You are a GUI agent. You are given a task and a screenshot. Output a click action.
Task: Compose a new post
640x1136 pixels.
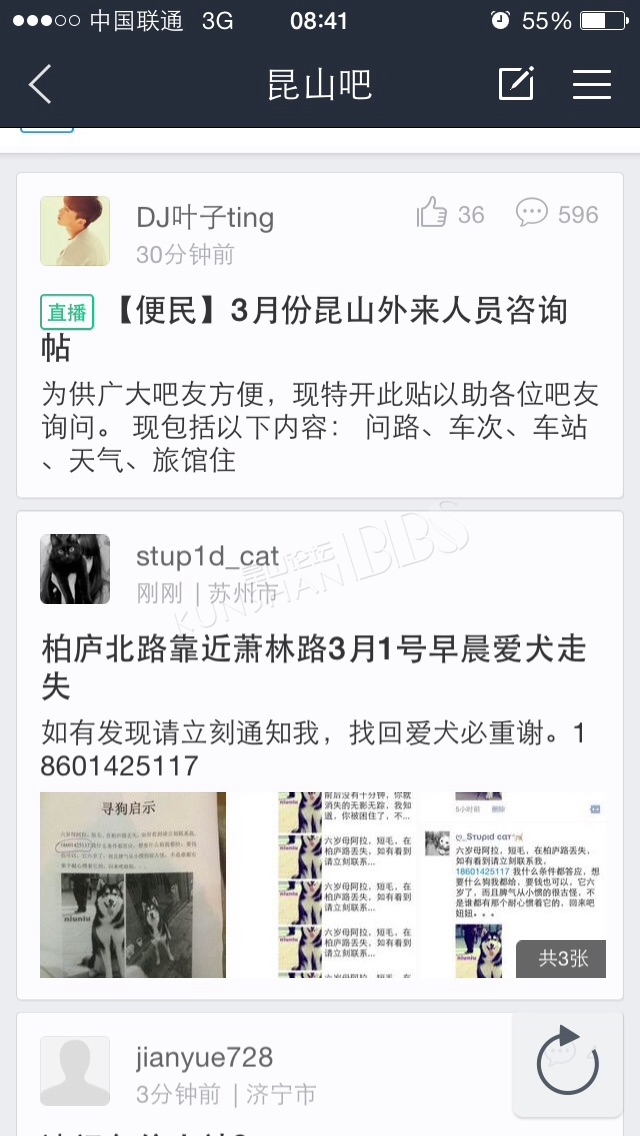click(x=516, y=83)
